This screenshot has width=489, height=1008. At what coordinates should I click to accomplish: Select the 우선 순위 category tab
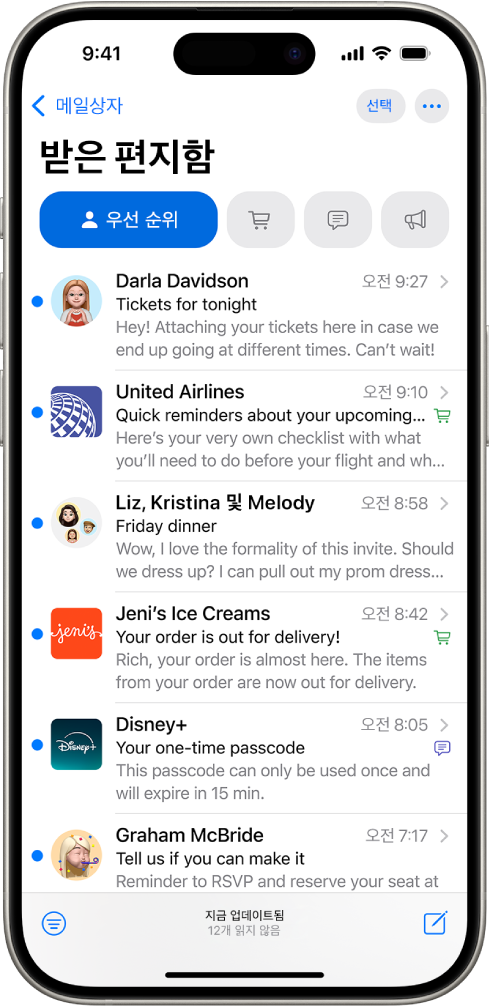pos(129,220)
